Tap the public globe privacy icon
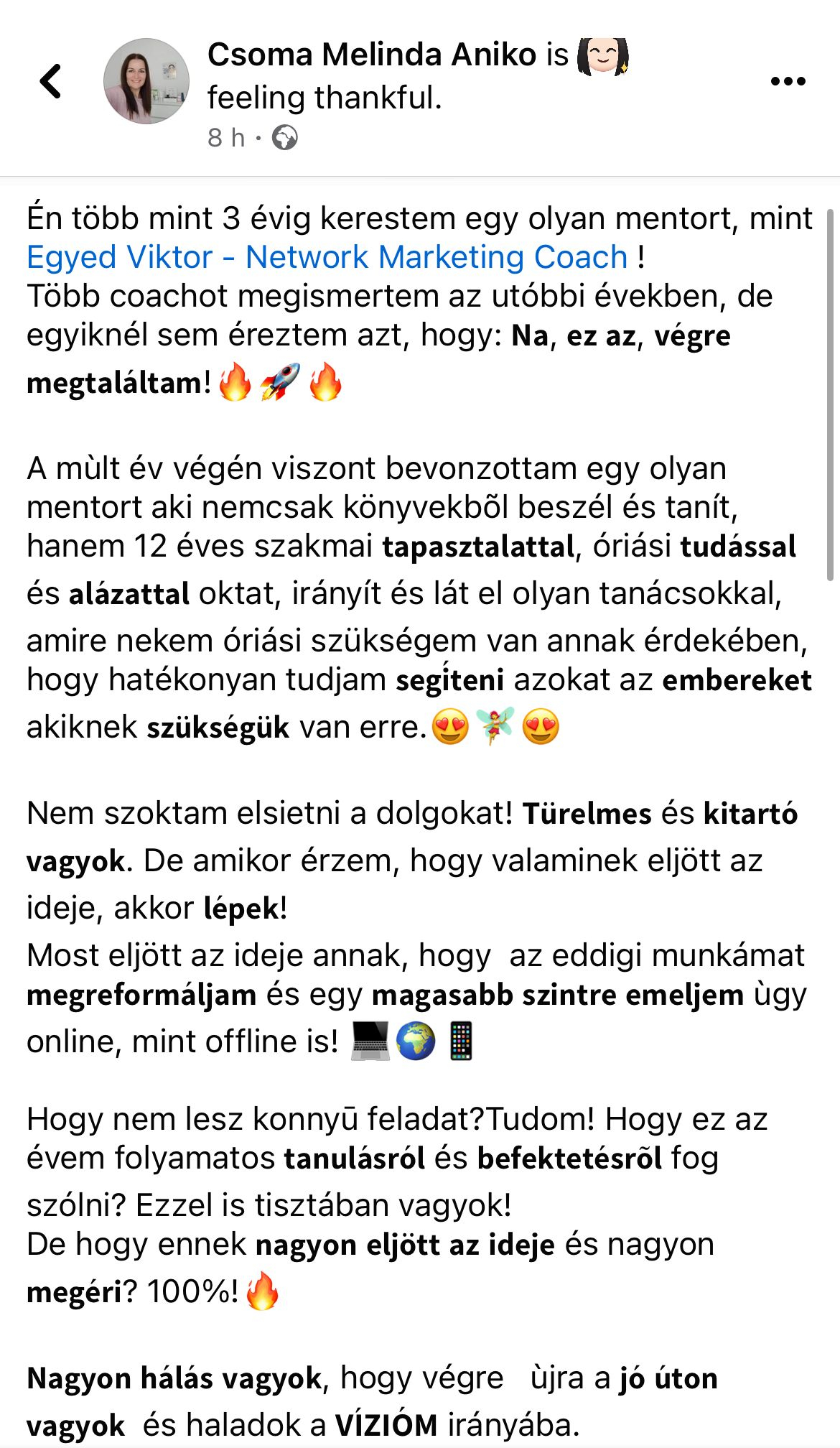Screen dimensions: 840x1448 (x=285, y=137)
